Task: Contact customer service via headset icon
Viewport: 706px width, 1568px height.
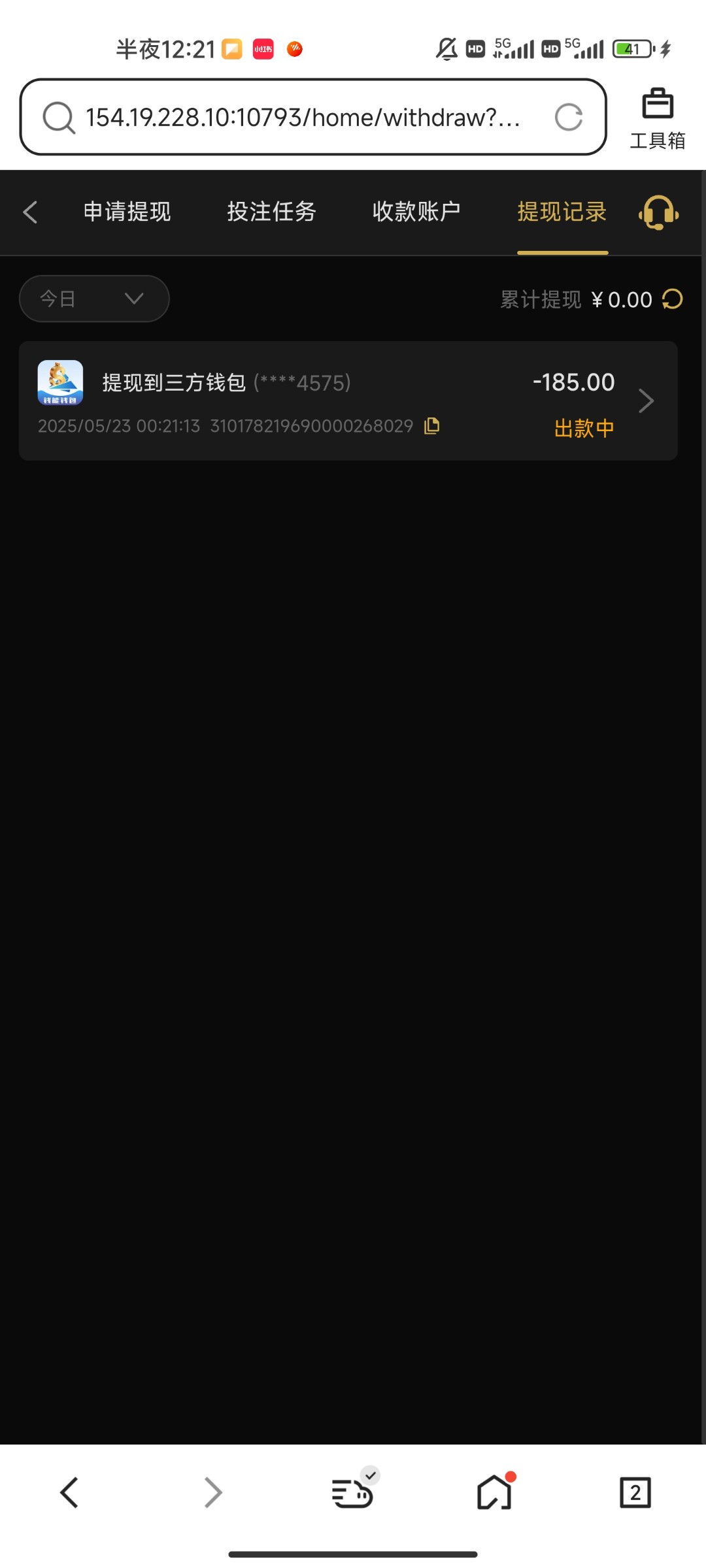Action: click(x=658, y=212)
